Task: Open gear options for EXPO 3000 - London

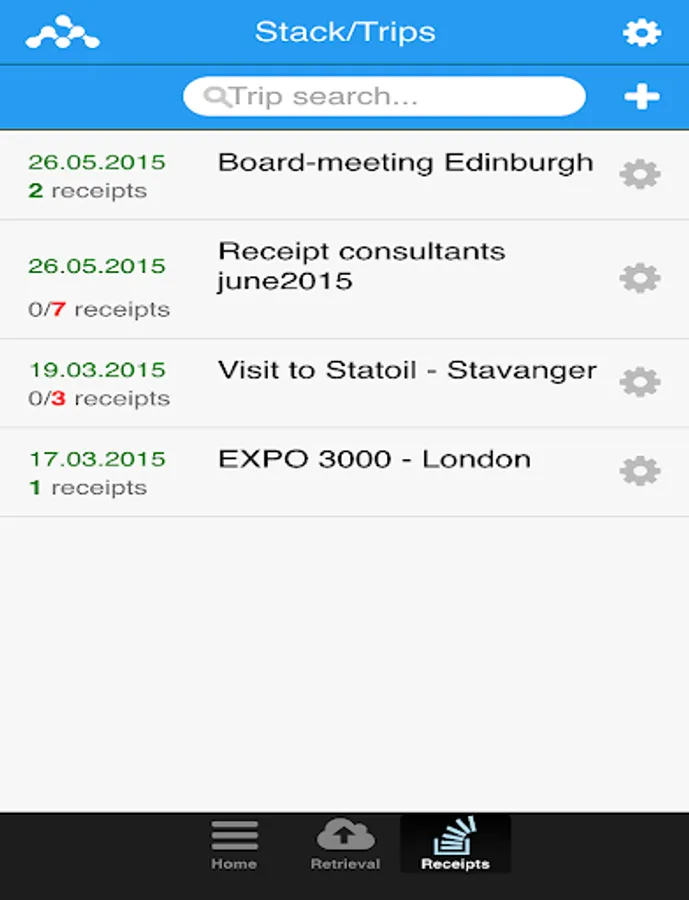Action: tap(640, 471)
